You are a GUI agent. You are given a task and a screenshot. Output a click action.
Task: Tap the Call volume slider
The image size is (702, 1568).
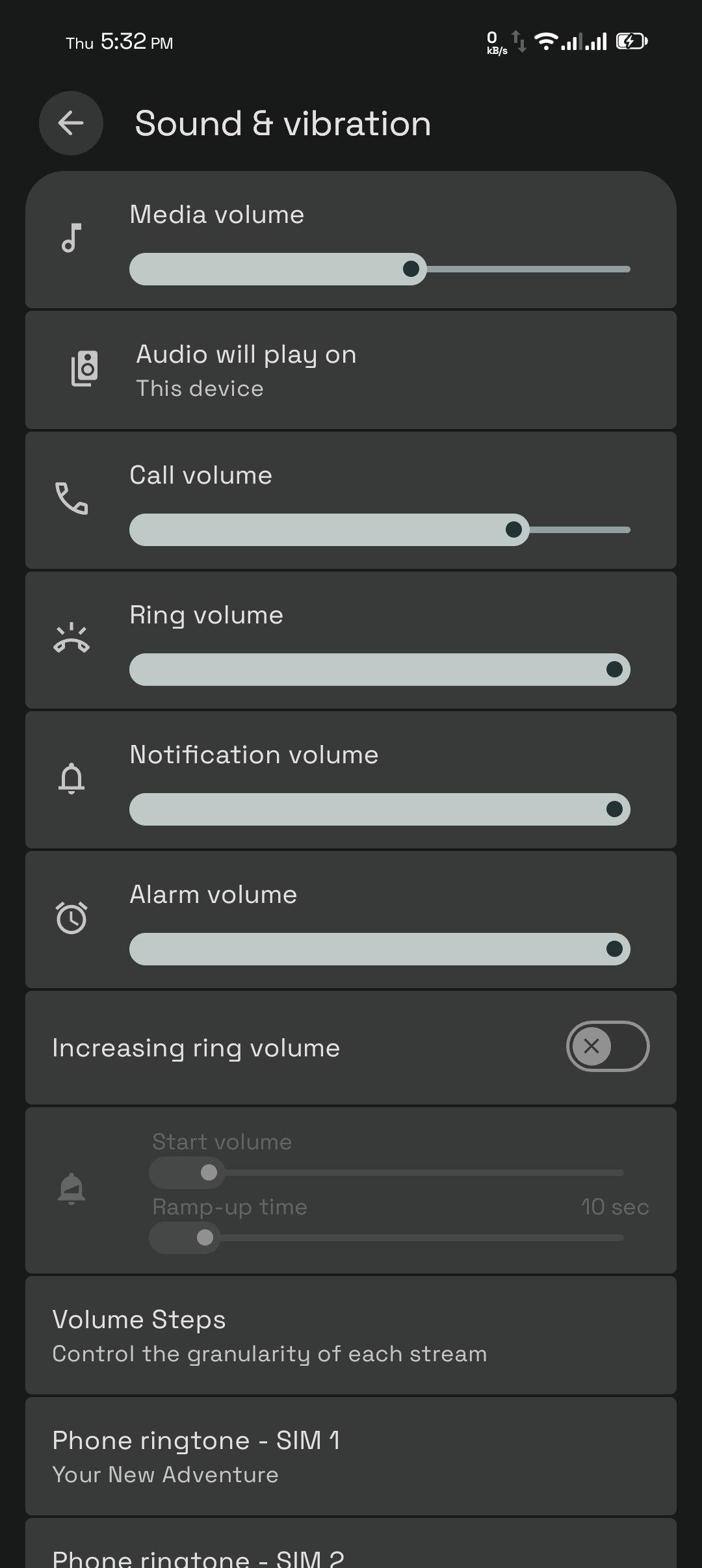[380, 530]
